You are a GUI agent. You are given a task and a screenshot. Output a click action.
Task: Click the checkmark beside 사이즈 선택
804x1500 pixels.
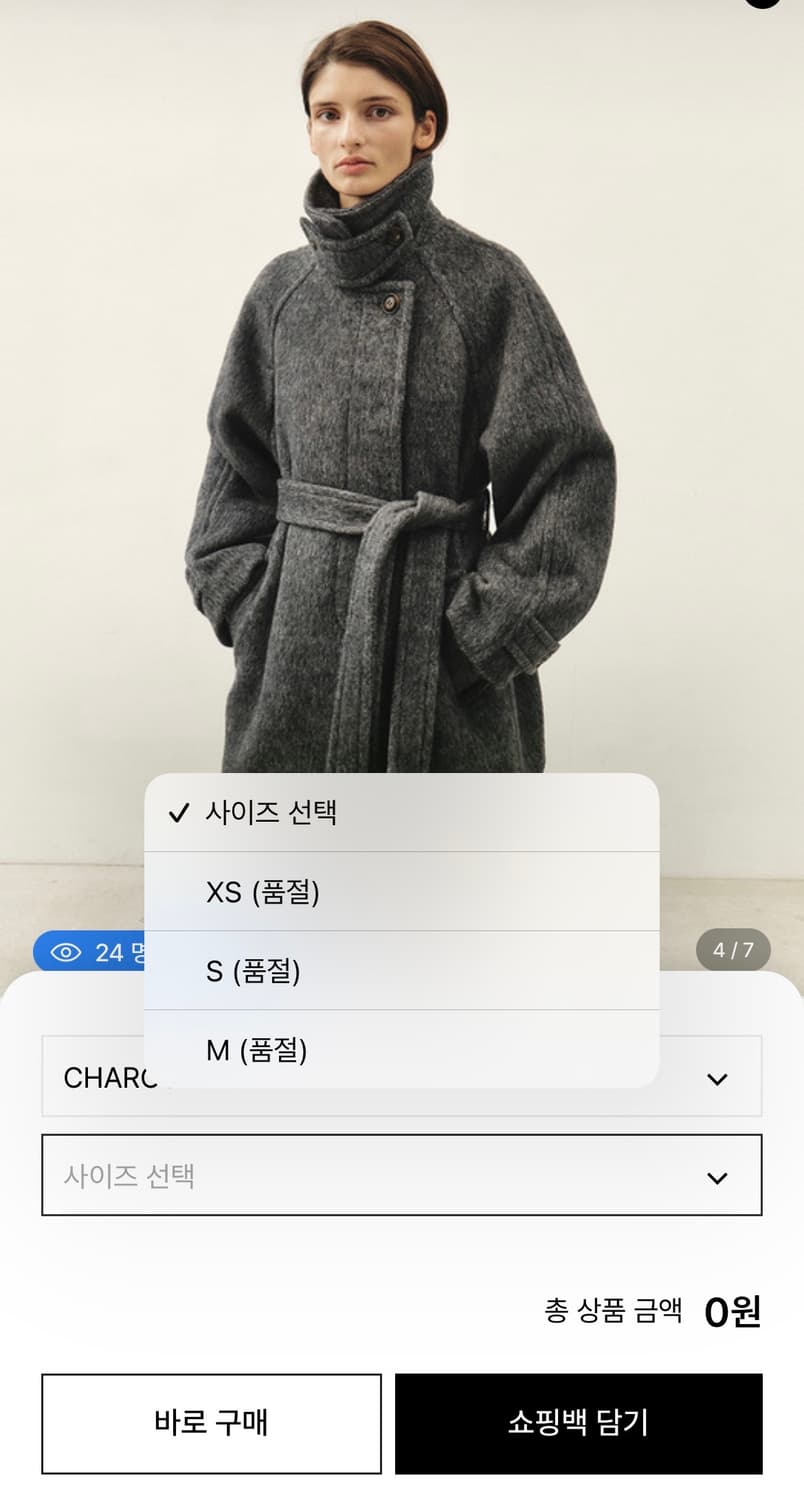coord(178,814)
